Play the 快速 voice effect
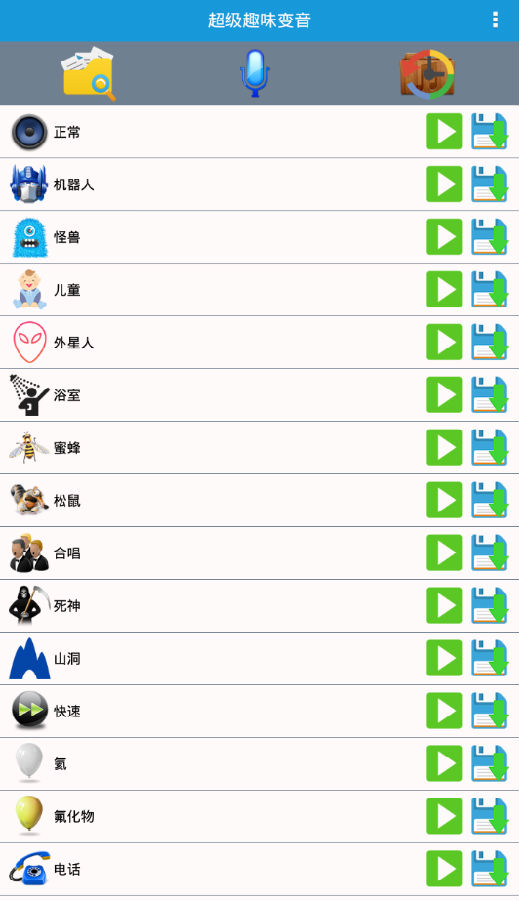 444,710
